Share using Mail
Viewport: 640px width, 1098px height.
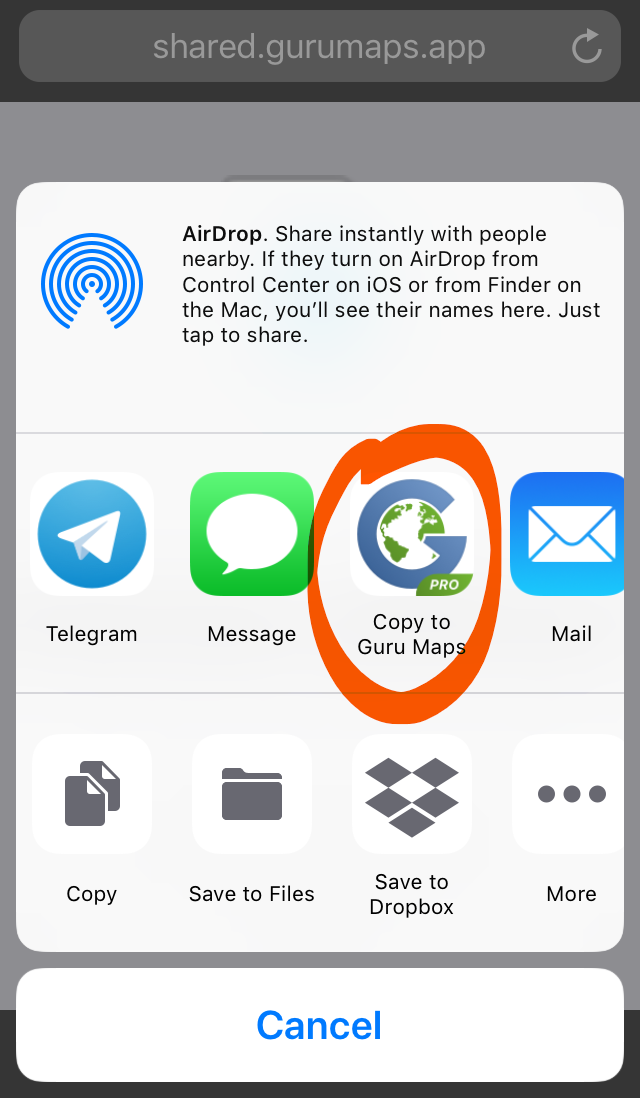pos(572,534)
